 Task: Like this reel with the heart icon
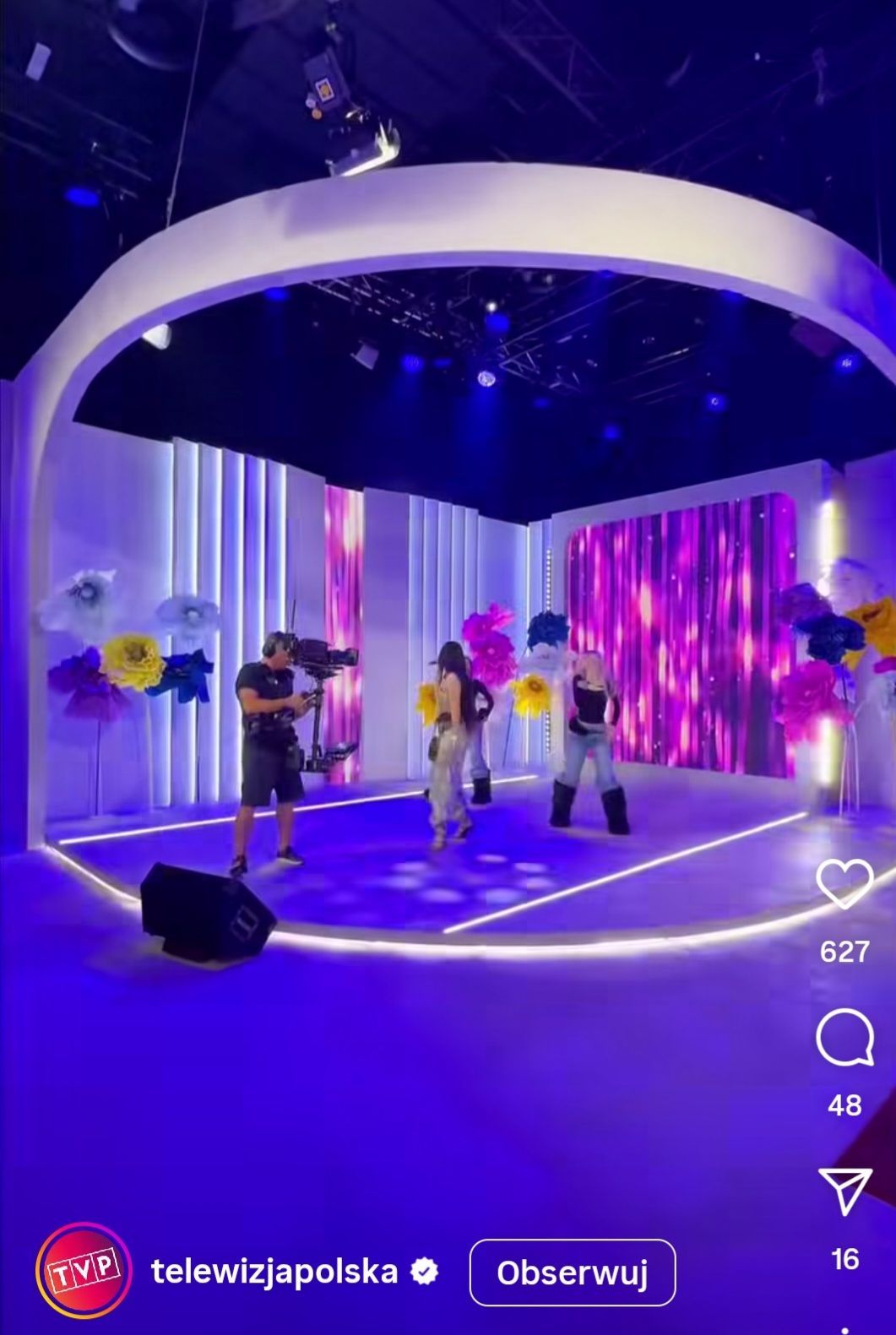(844, 884)
